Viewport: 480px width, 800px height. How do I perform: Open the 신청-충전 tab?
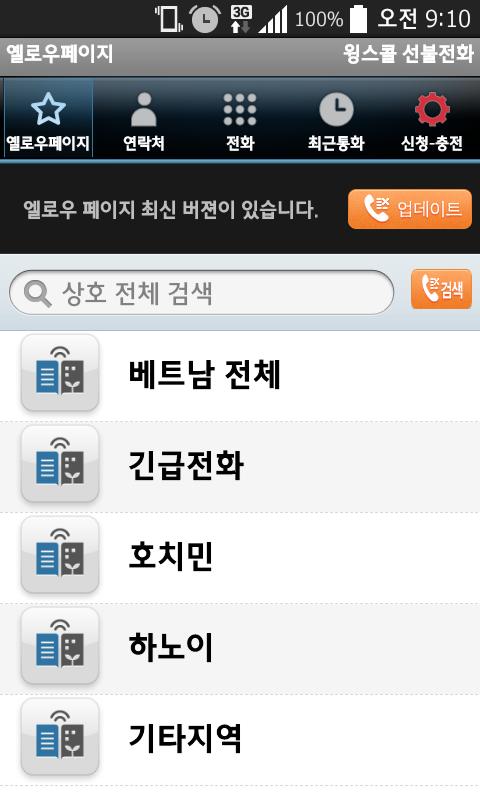coord(432,121)
